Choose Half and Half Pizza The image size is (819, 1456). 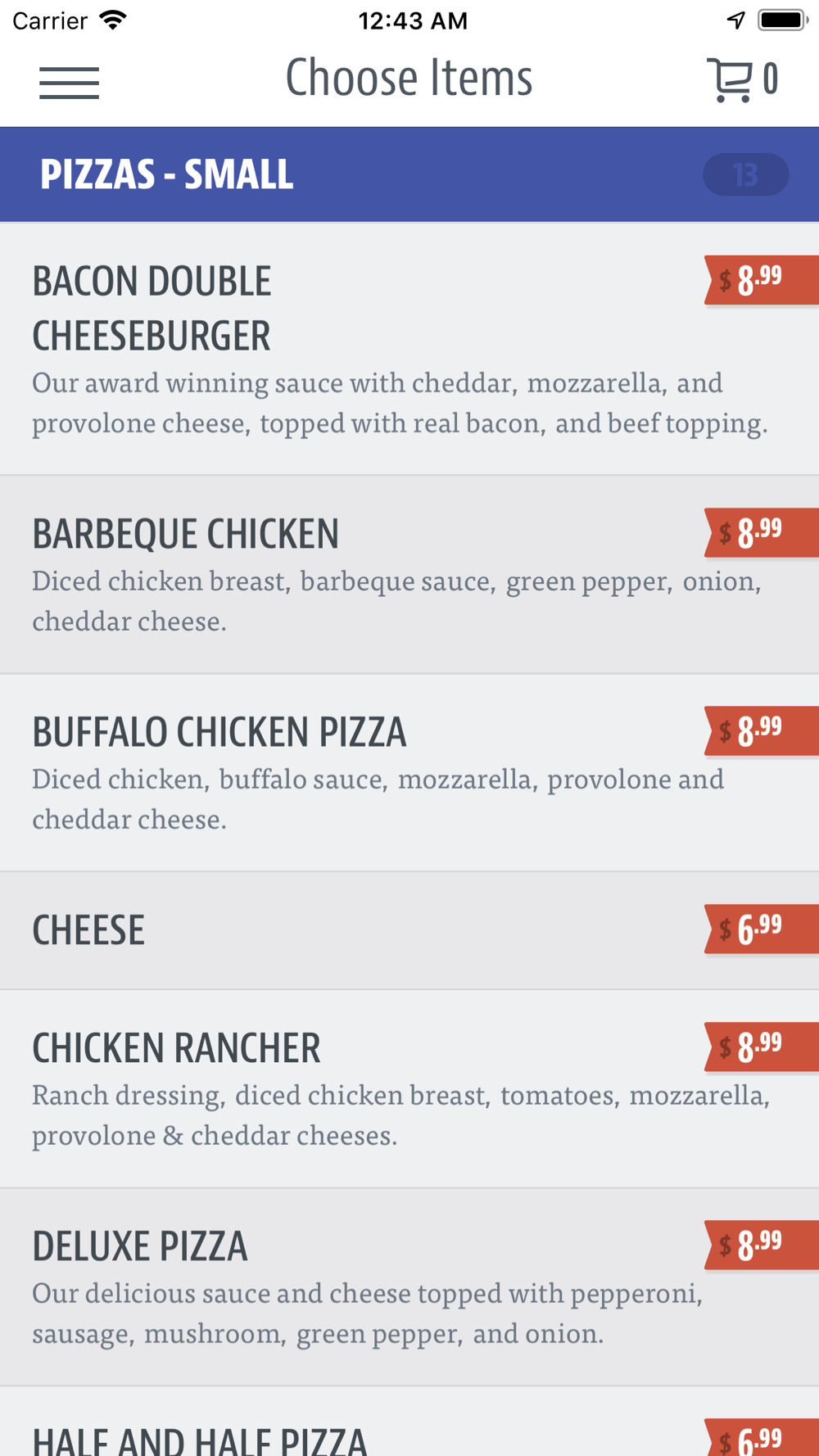[x=409, y=1422]
